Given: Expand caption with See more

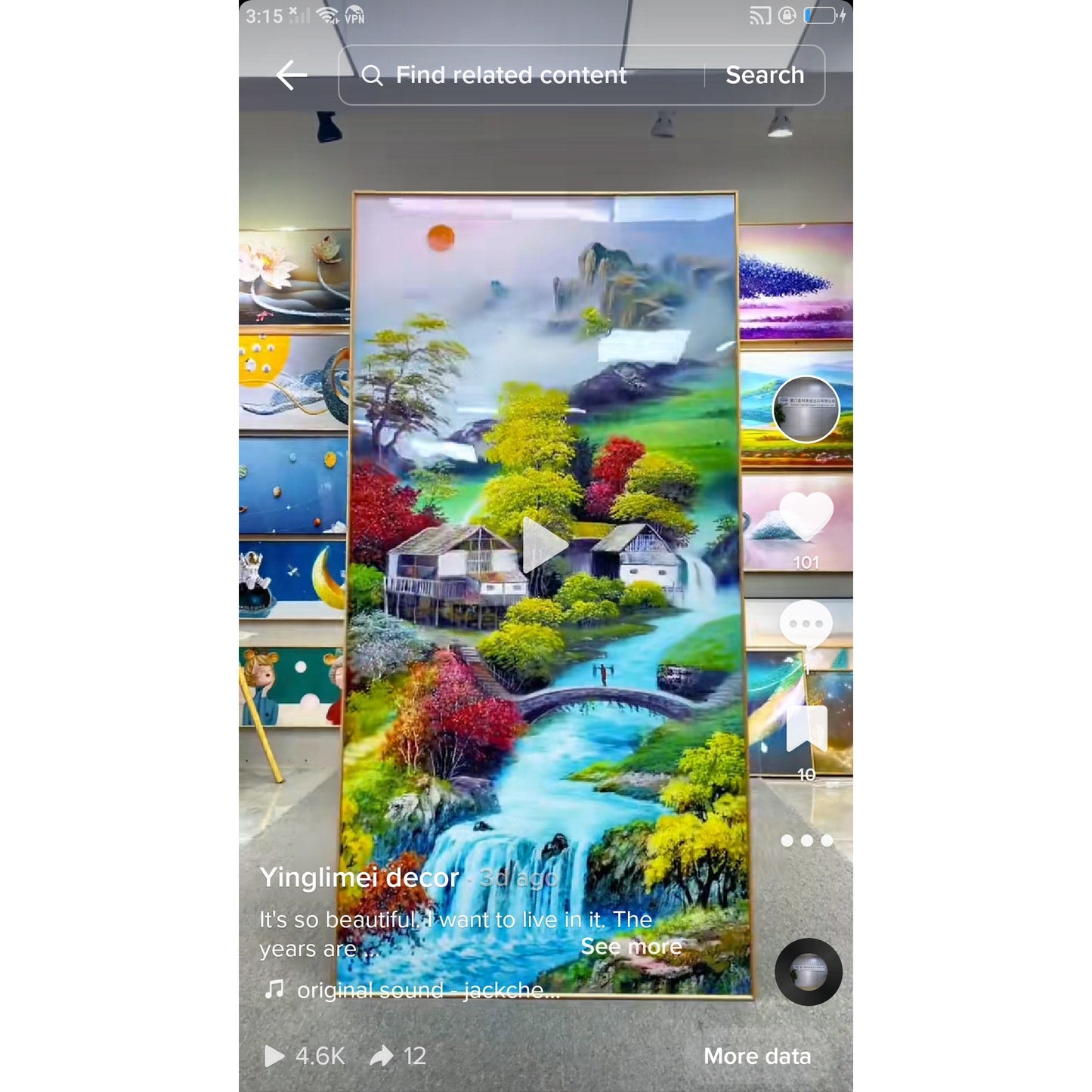Looking at the screenshot, I should tap(631, 946).
